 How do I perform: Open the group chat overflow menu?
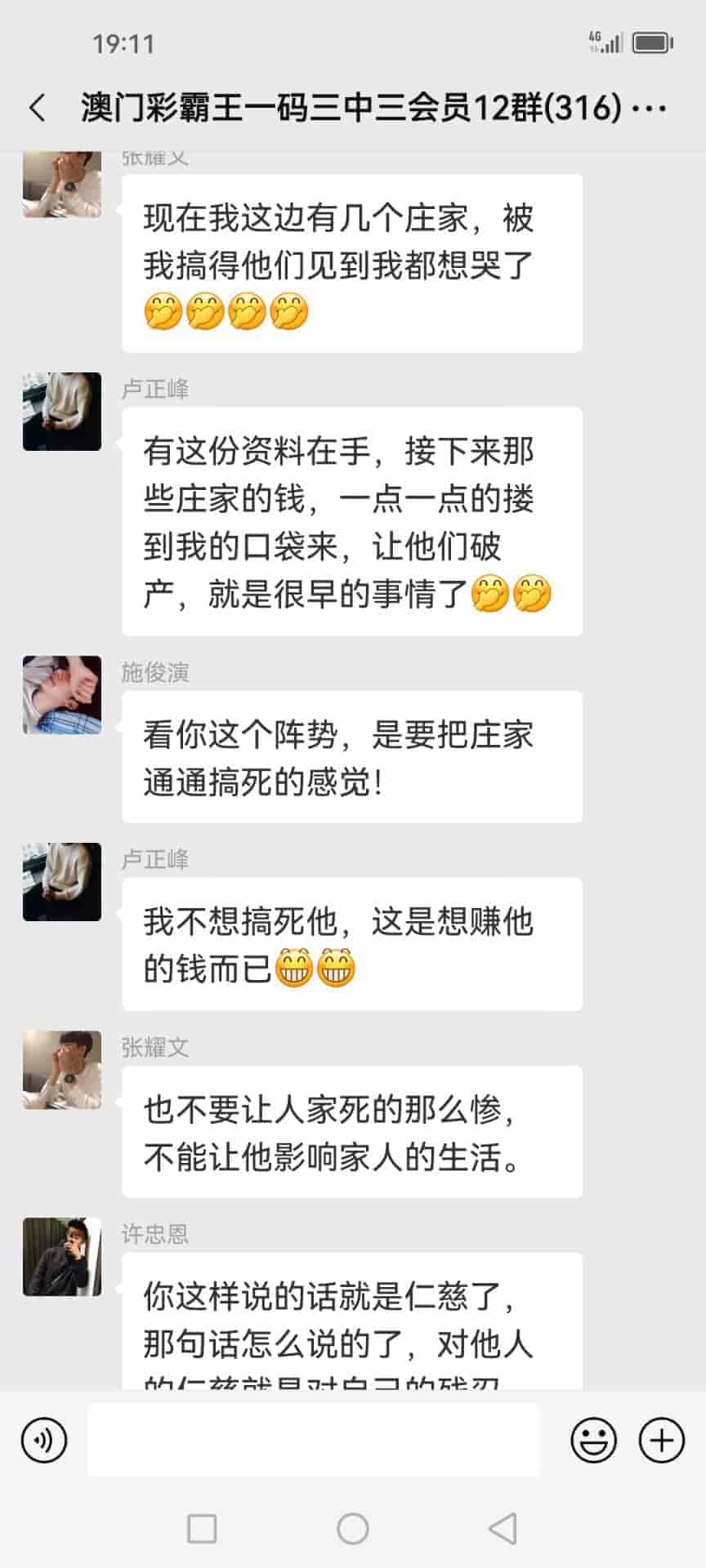(650, 108)
